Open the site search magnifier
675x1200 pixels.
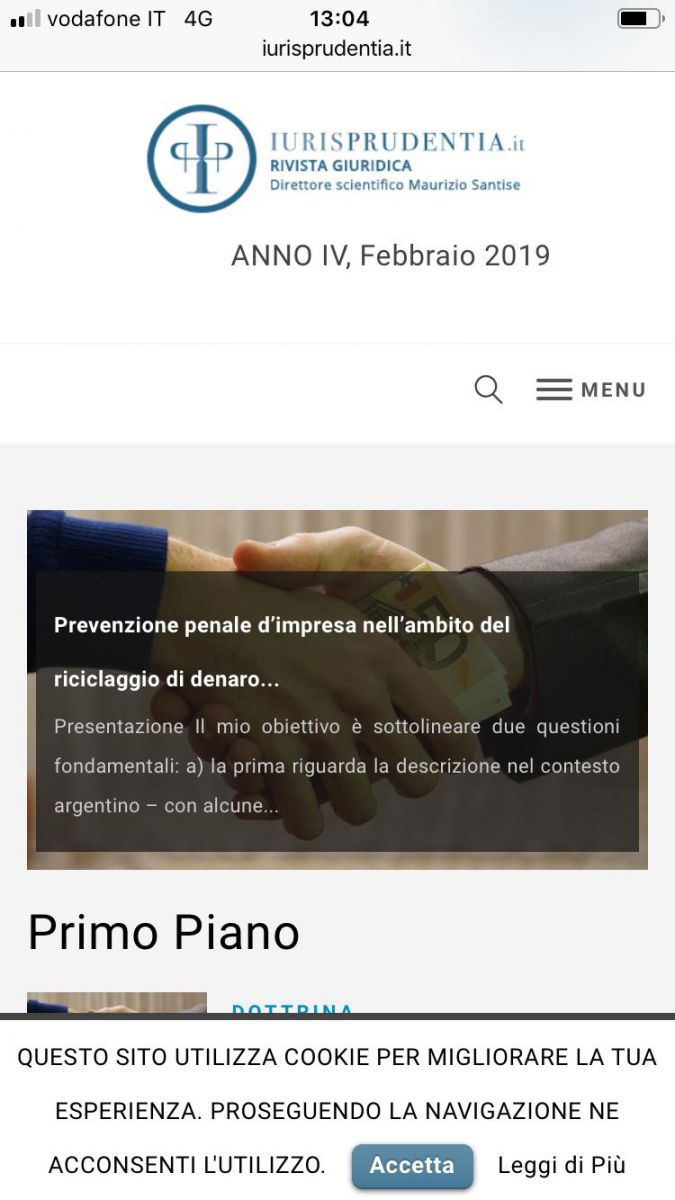488,390
